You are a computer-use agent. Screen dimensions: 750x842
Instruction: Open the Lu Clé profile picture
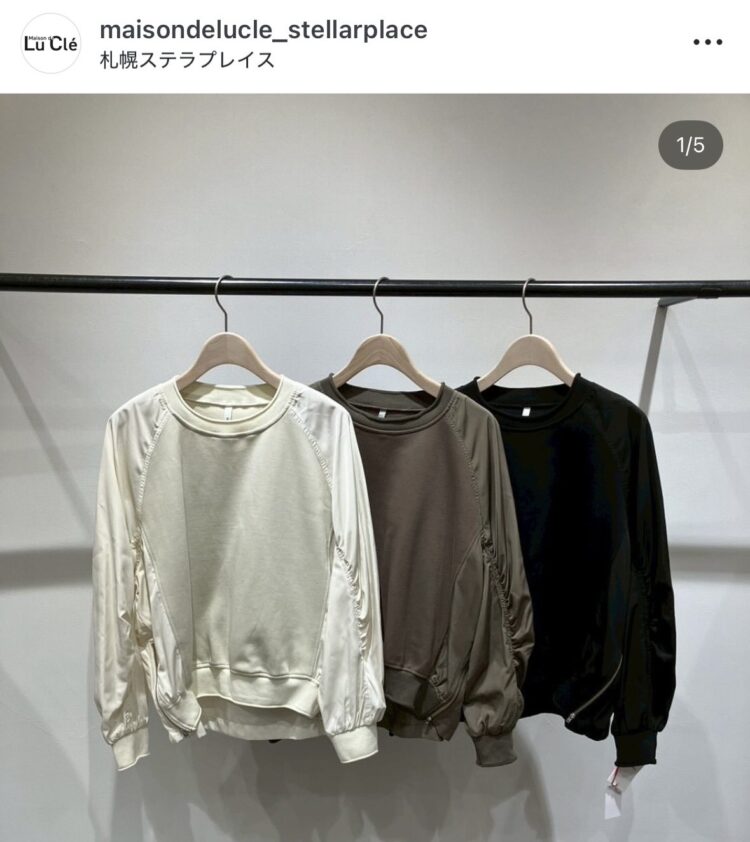click(x=51, y=44)
